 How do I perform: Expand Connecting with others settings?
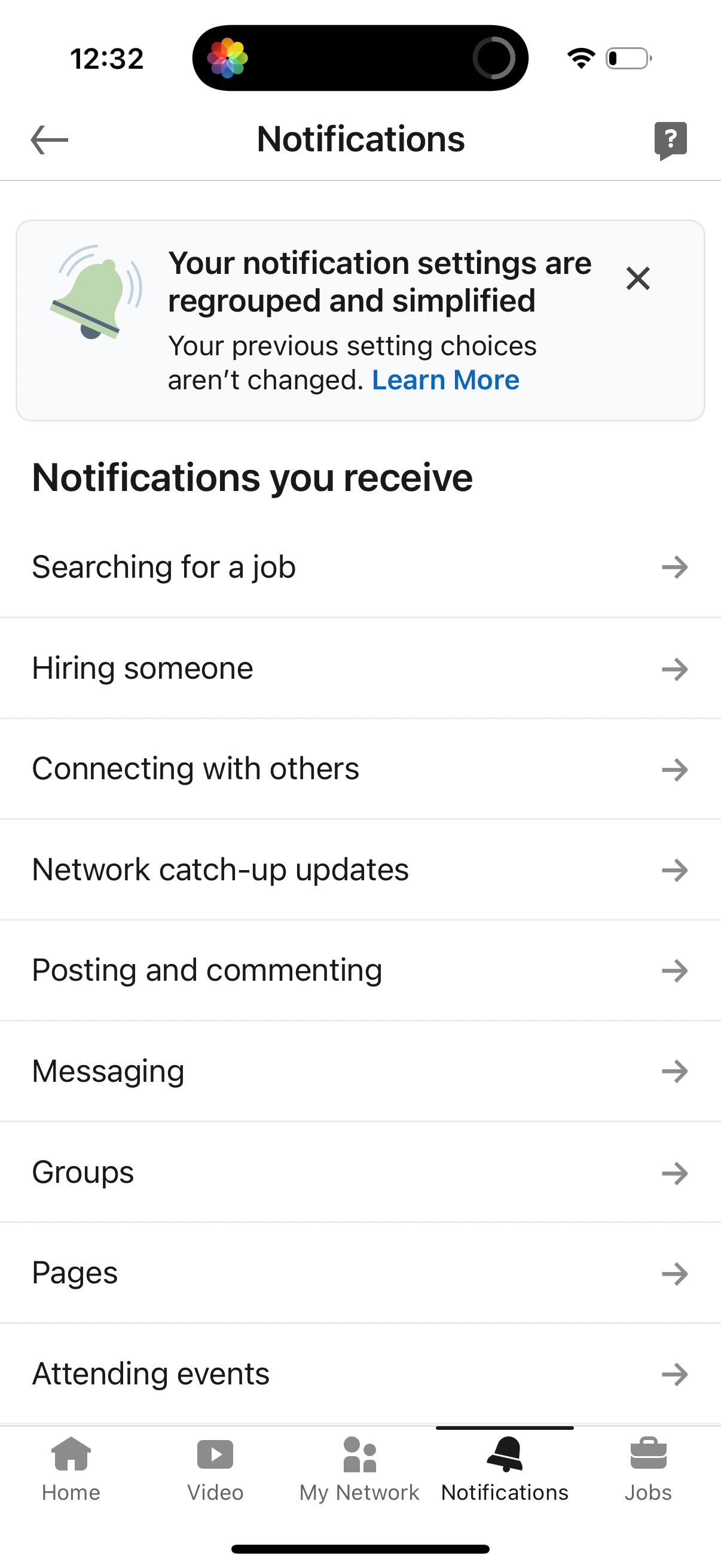click(360, 768)
